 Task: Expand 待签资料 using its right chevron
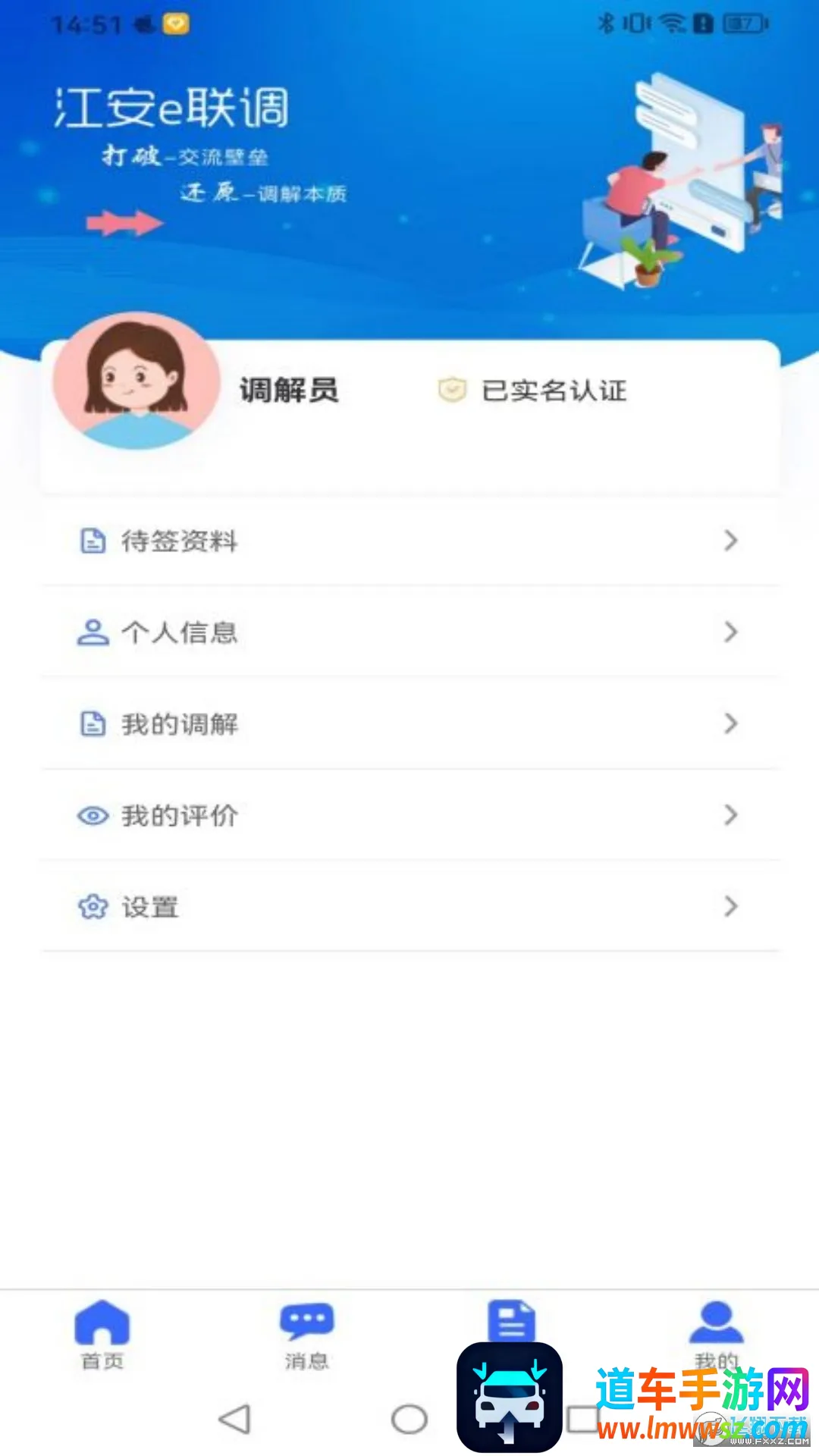(730, 541)
